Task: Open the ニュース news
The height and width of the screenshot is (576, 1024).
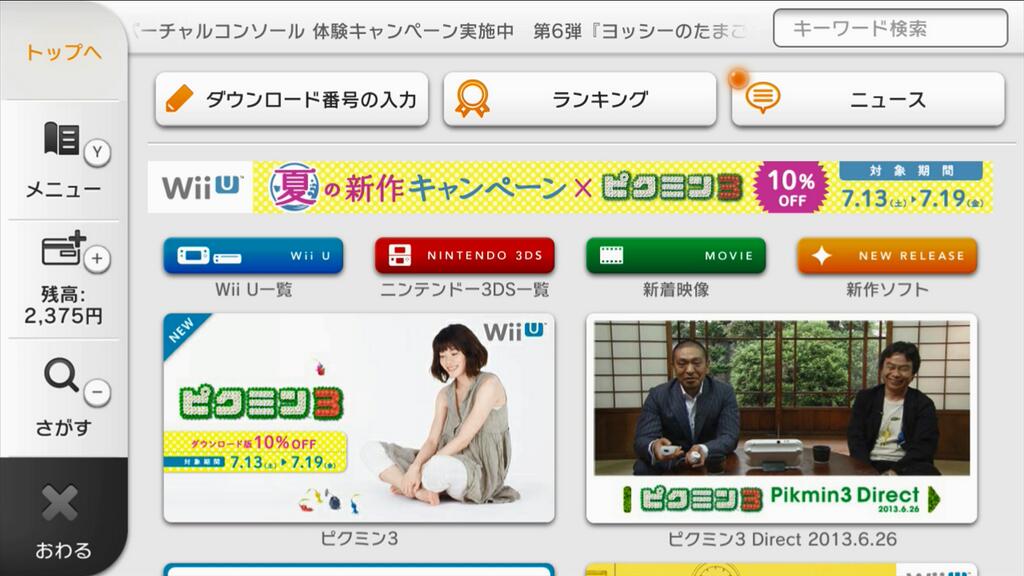Action: click(868, 99)
